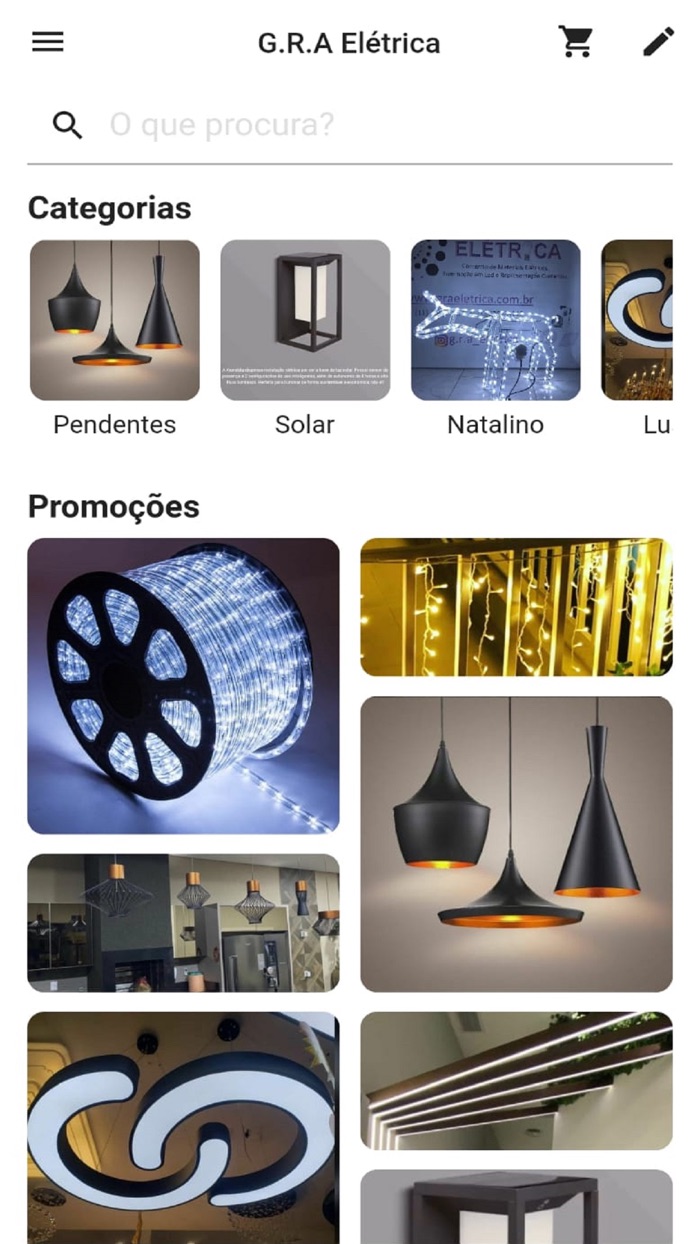The image size is (700, 1244).
Task: Open the LED rope light reel promotion
Action: [x=183, y=686]
